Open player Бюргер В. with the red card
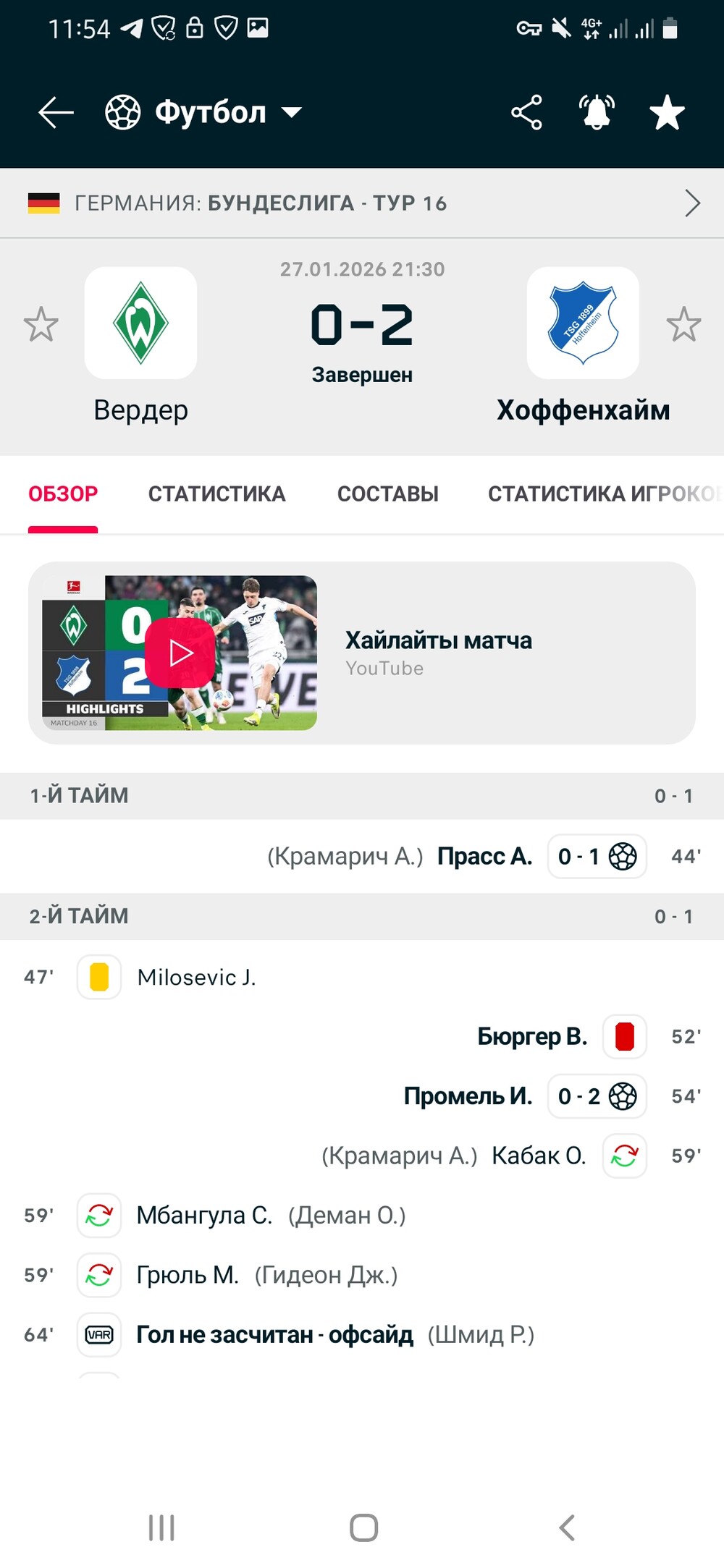Viewport: 724px width, 1568px height. [x=532, y=1036]
